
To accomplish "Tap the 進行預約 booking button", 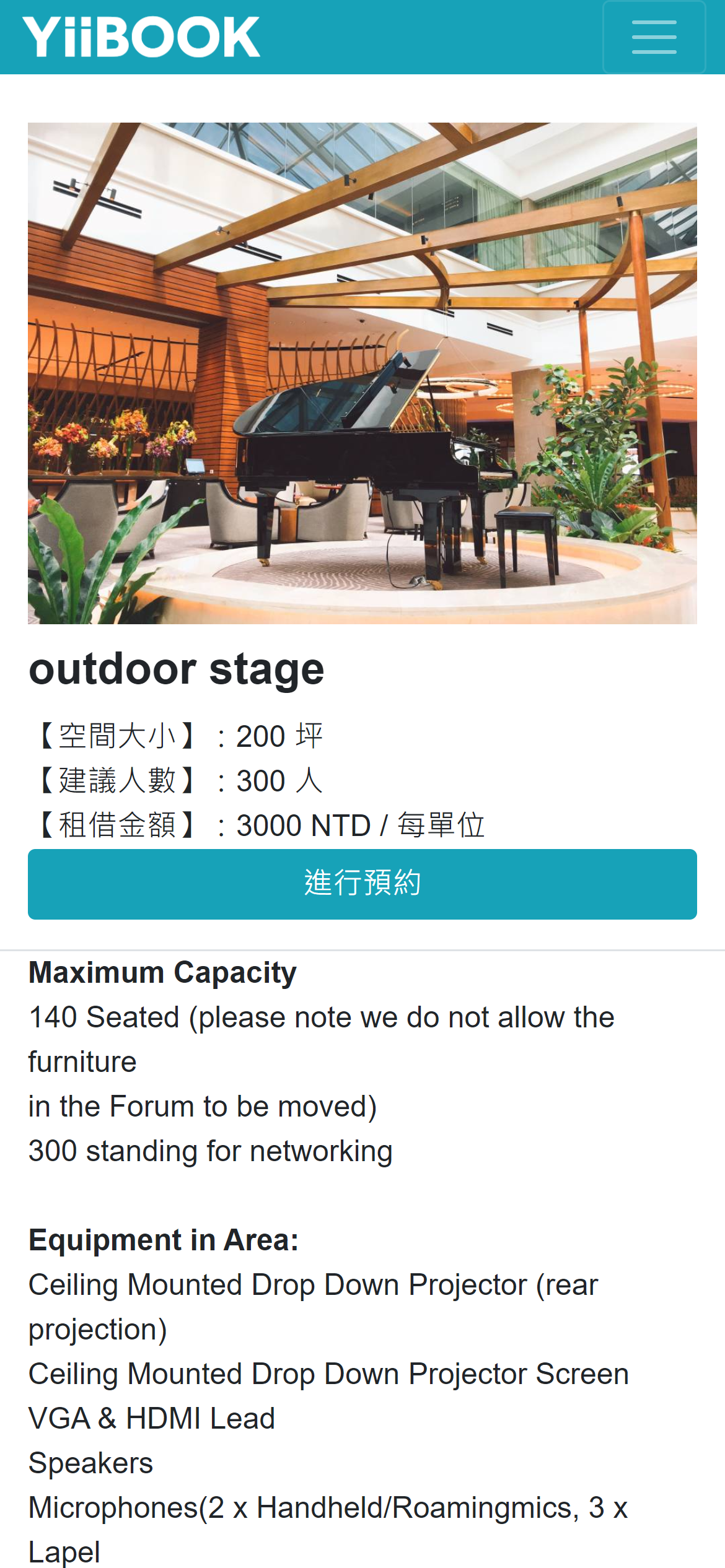I will (x=362, y=884).
